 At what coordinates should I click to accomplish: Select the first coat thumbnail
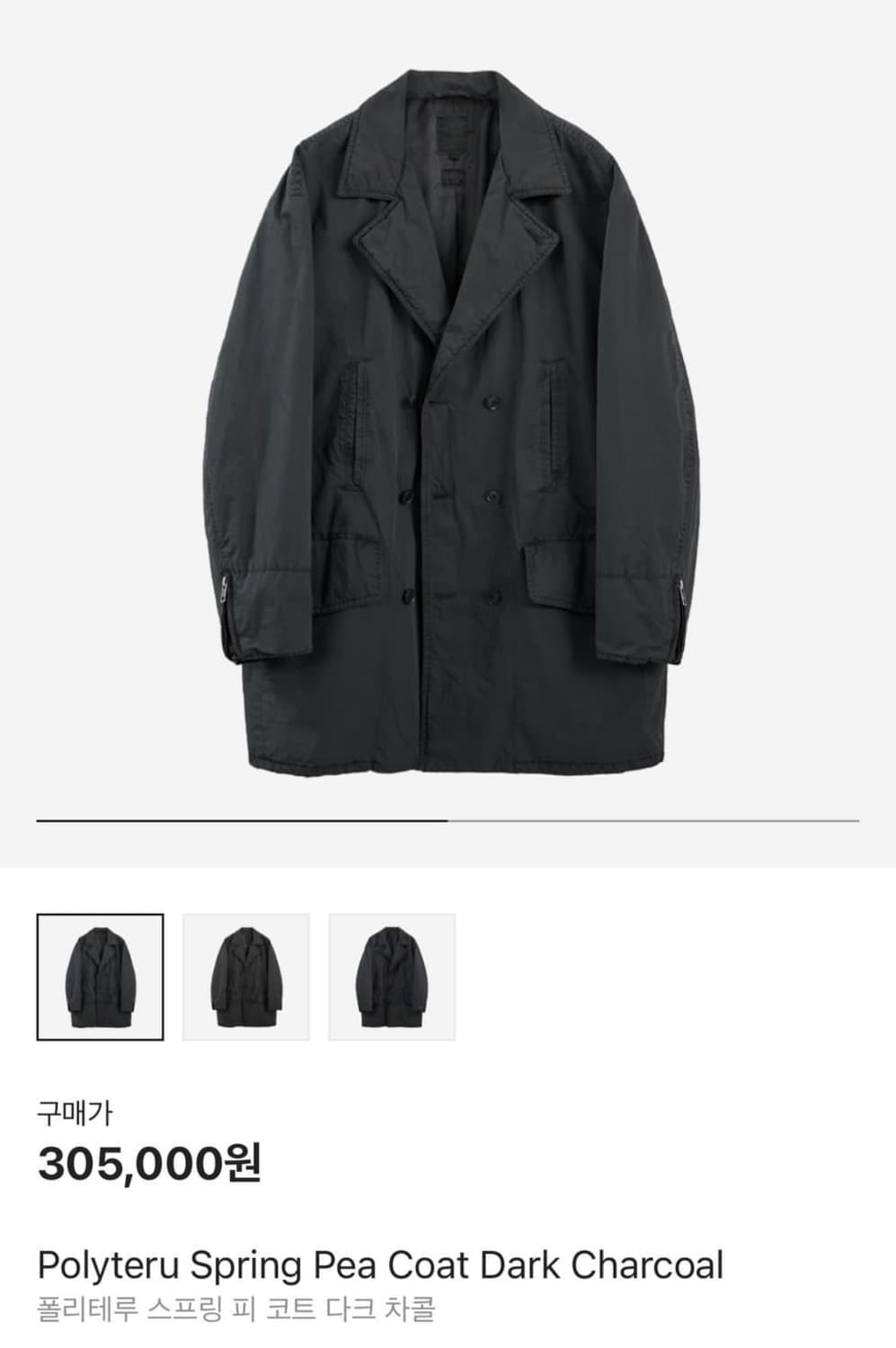click(x=99, y=975)
